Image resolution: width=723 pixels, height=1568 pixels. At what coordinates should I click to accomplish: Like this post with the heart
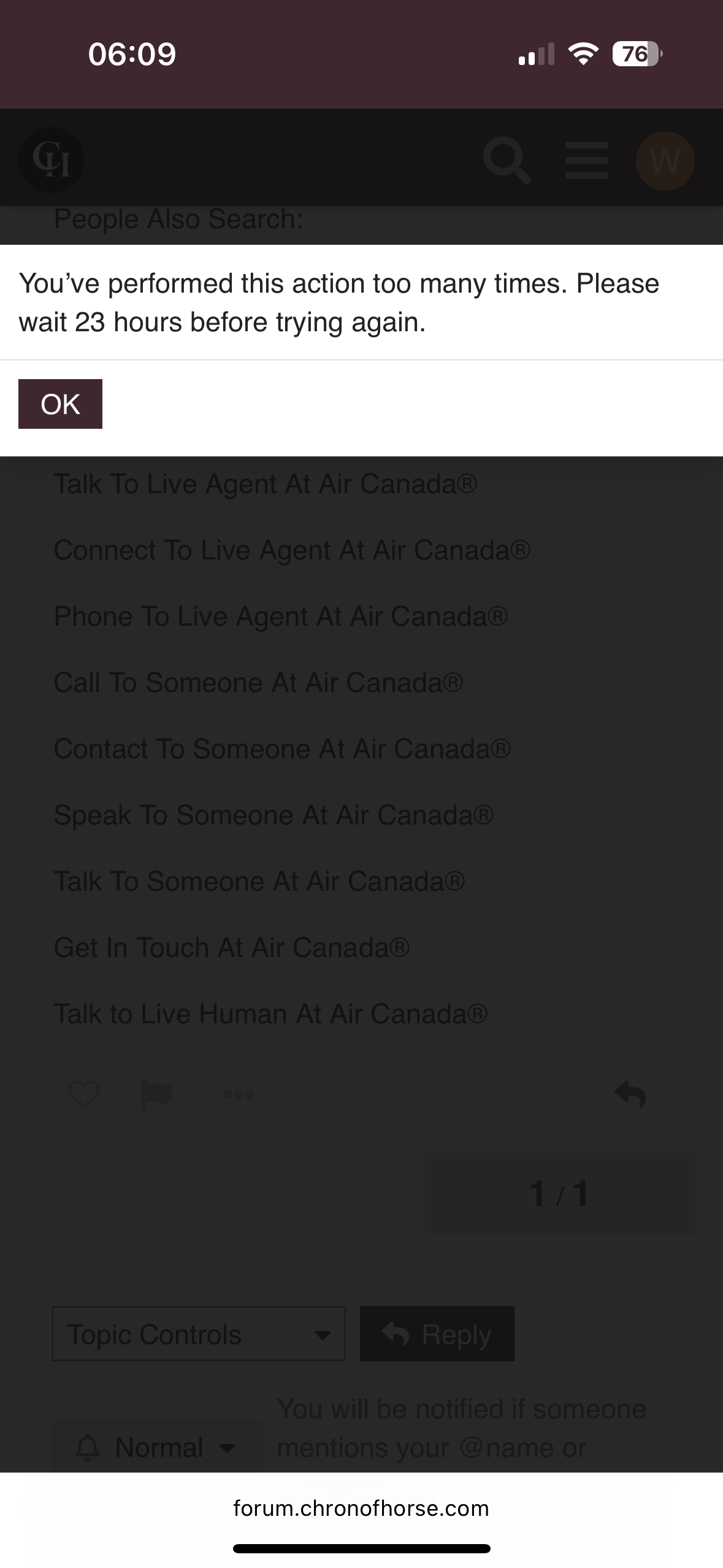84,1094
